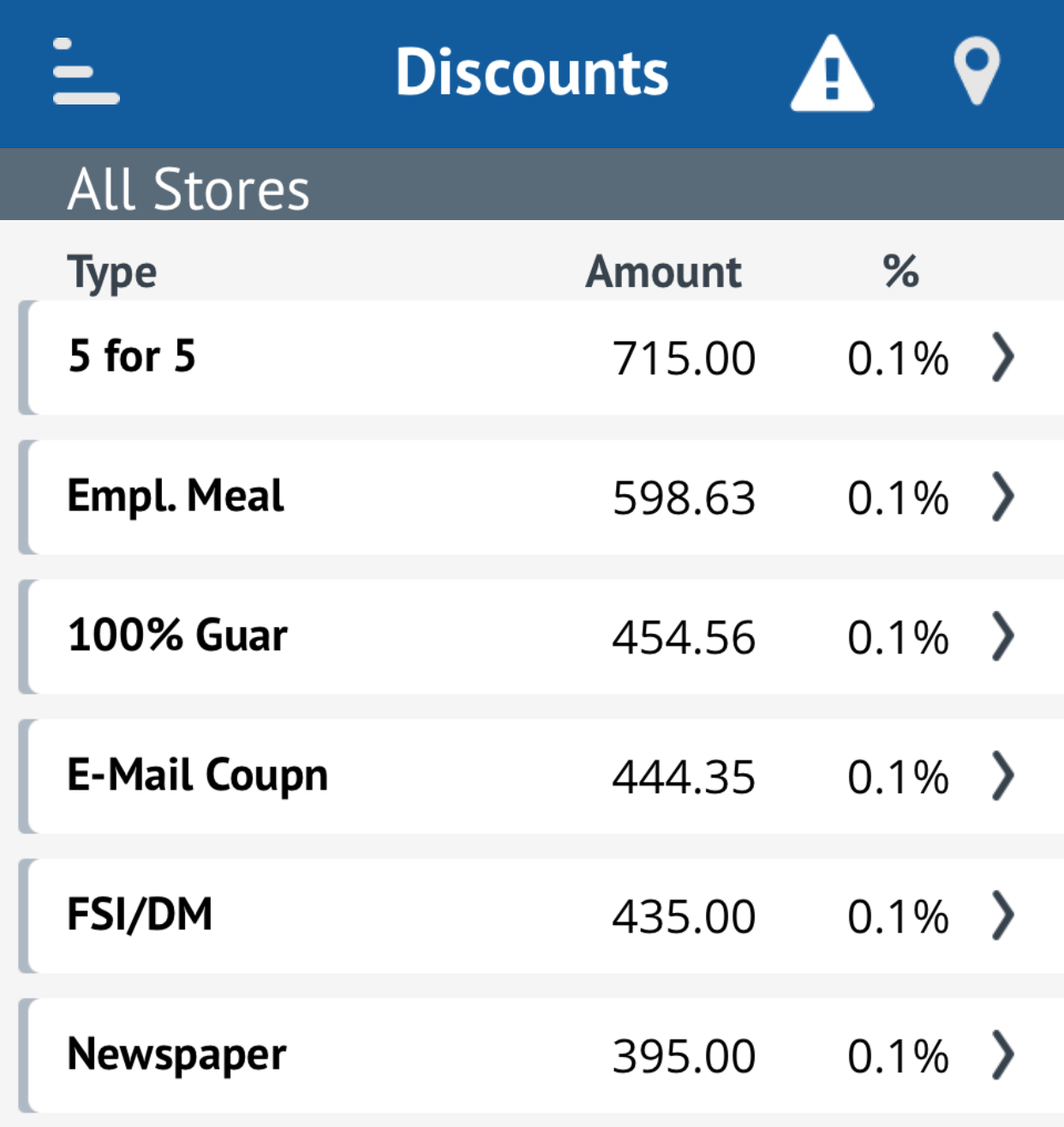Open the warning alerts icon
1064x1127 pixels.
[831, 74]
